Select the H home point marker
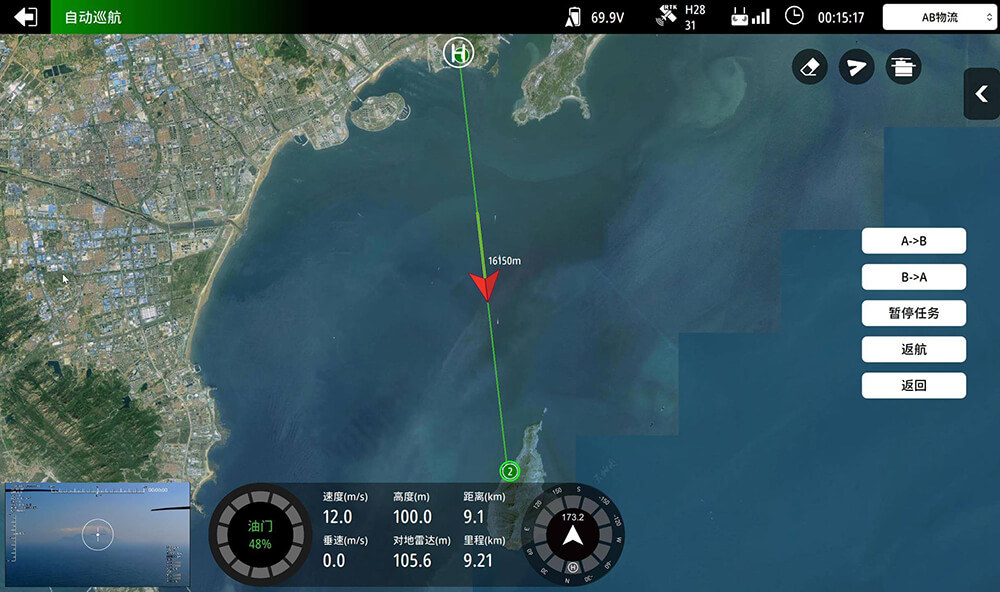The height and width of the screenshot is (592, 1000). click(x=458, y=52)
